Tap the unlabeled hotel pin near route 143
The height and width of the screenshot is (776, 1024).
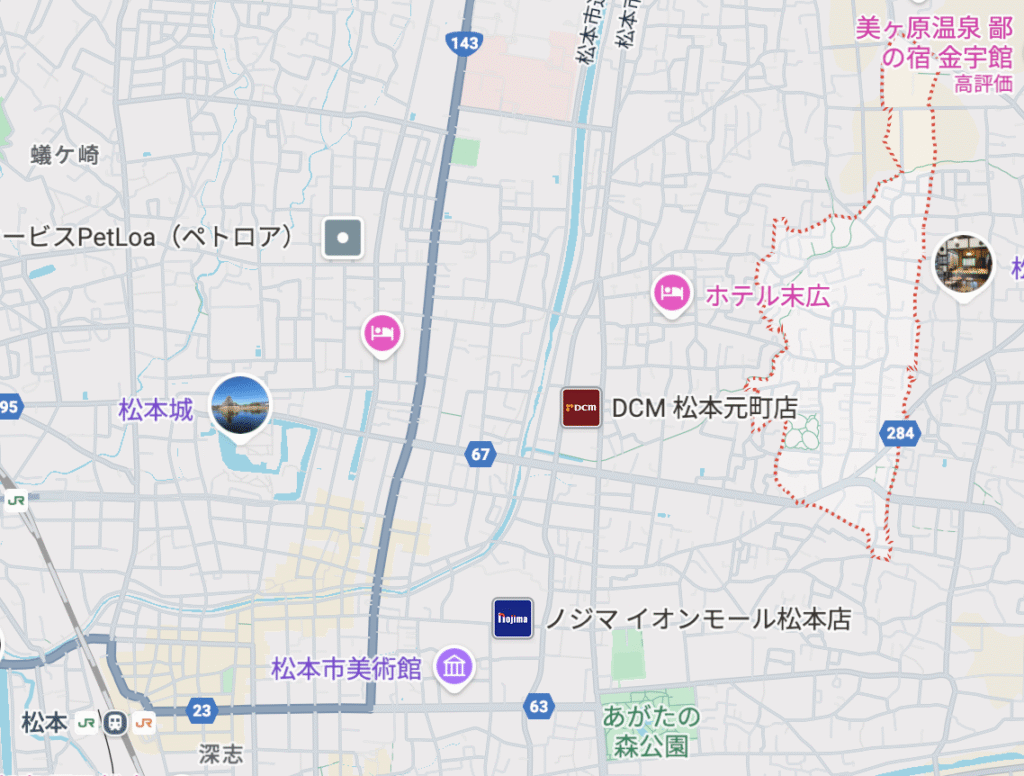tap(381, 332)
